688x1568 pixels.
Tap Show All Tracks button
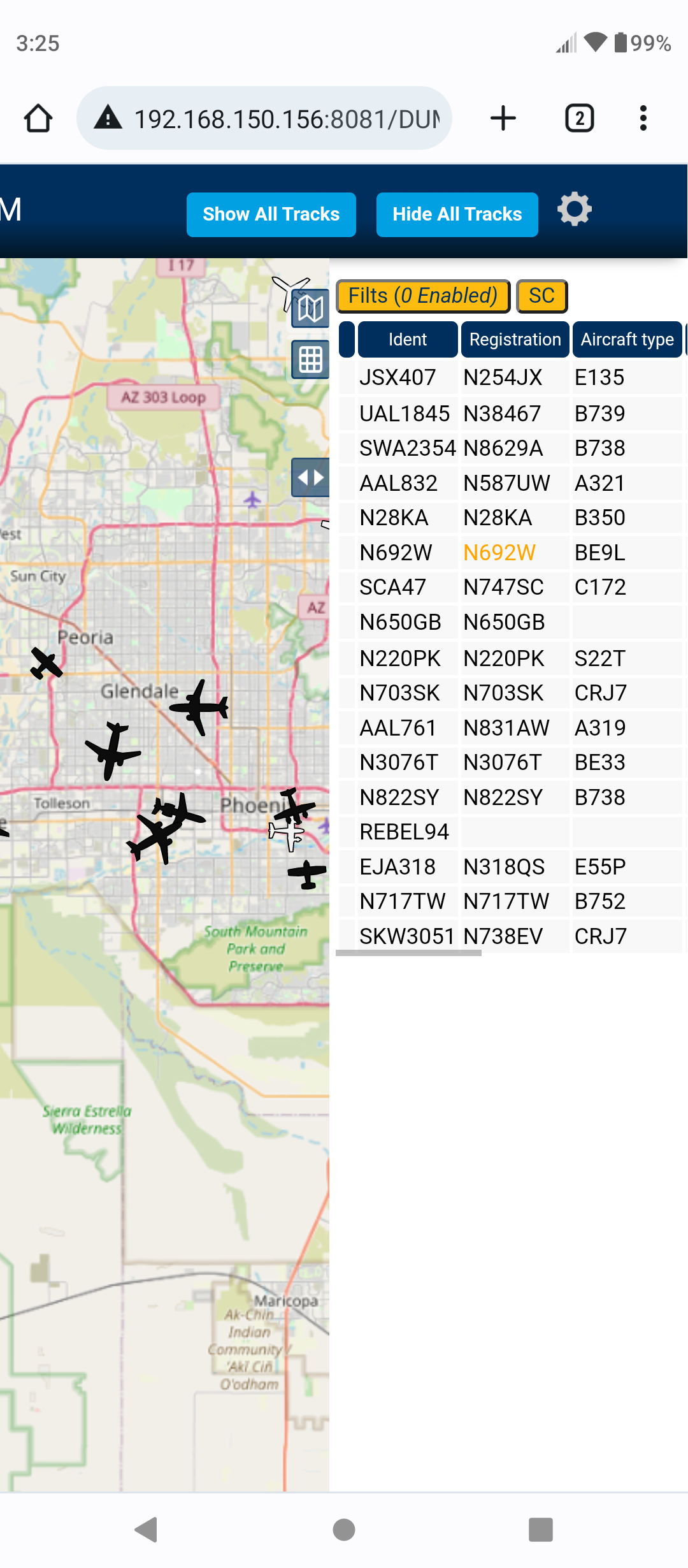[271, 214]
